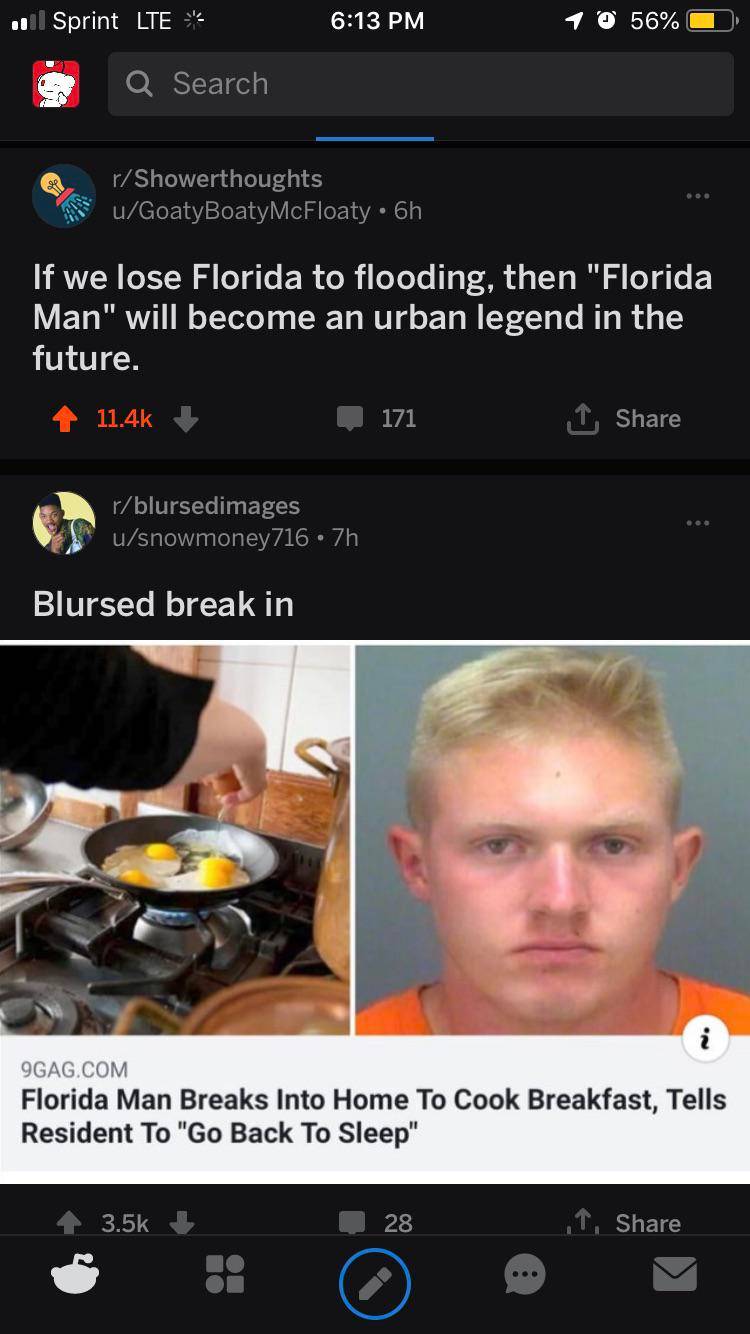Image resolution: width=750 pixels, height=1334 pixels.
Task: Downvote the Florida flooding post
Action: point(186,419)
